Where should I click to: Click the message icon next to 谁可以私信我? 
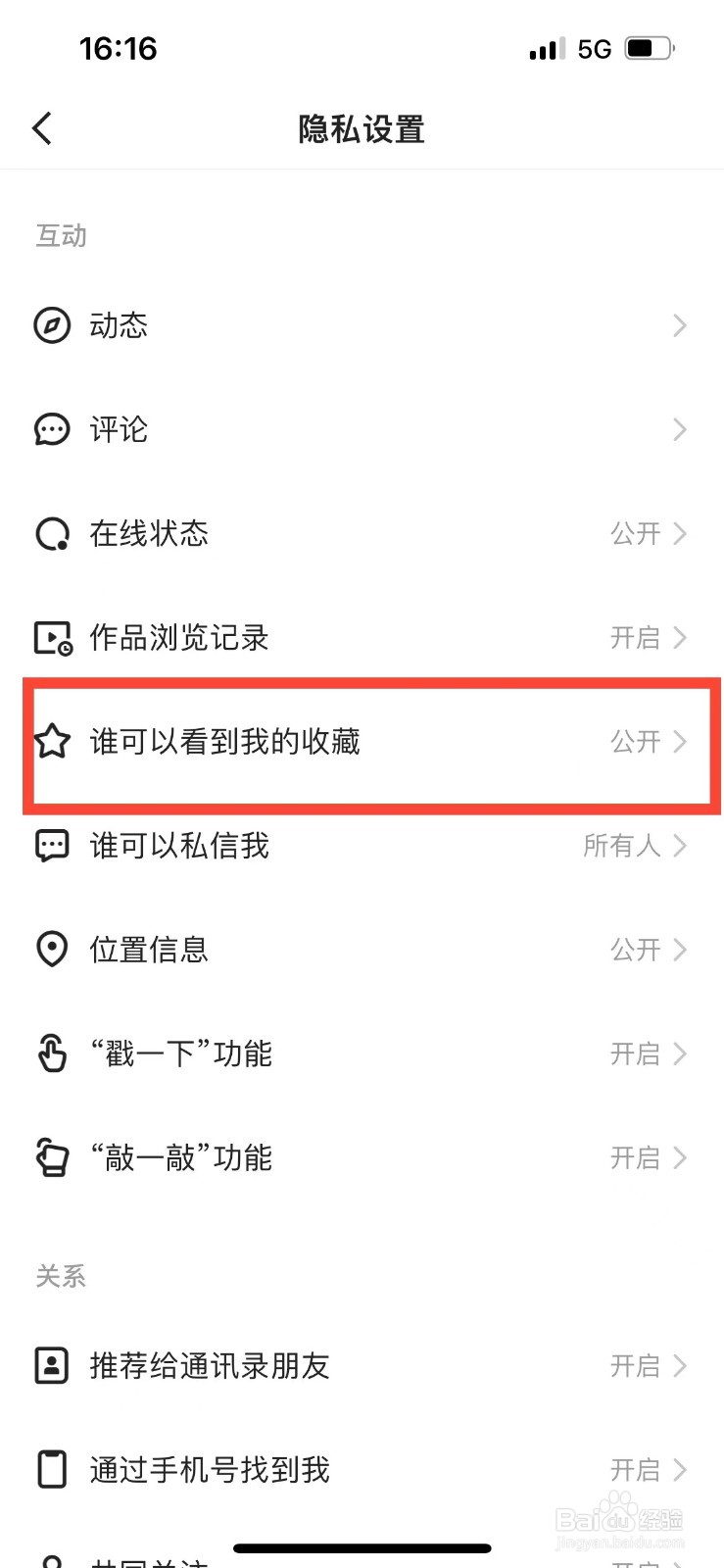coord(52,846)
